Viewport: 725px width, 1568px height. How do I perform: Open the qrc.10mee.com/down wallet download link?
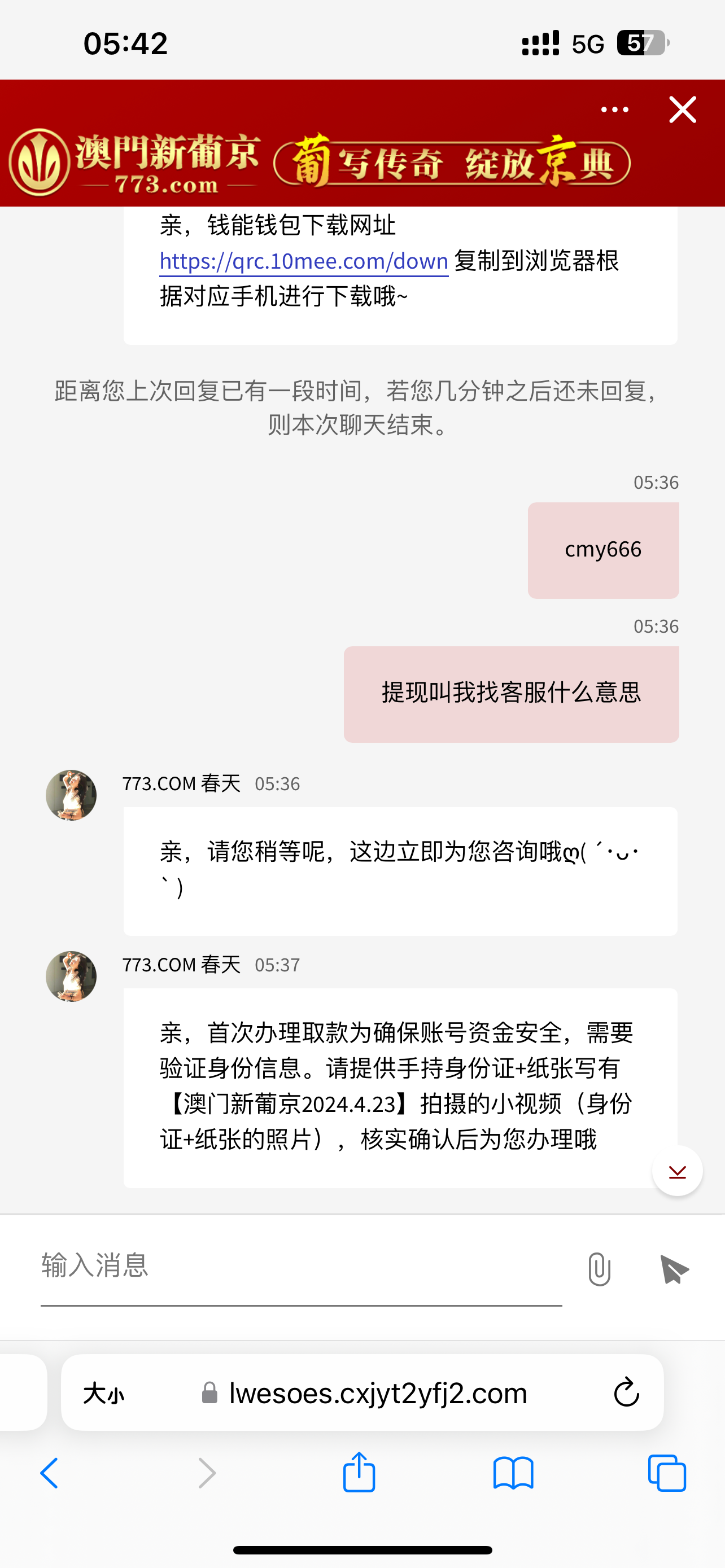304,261
